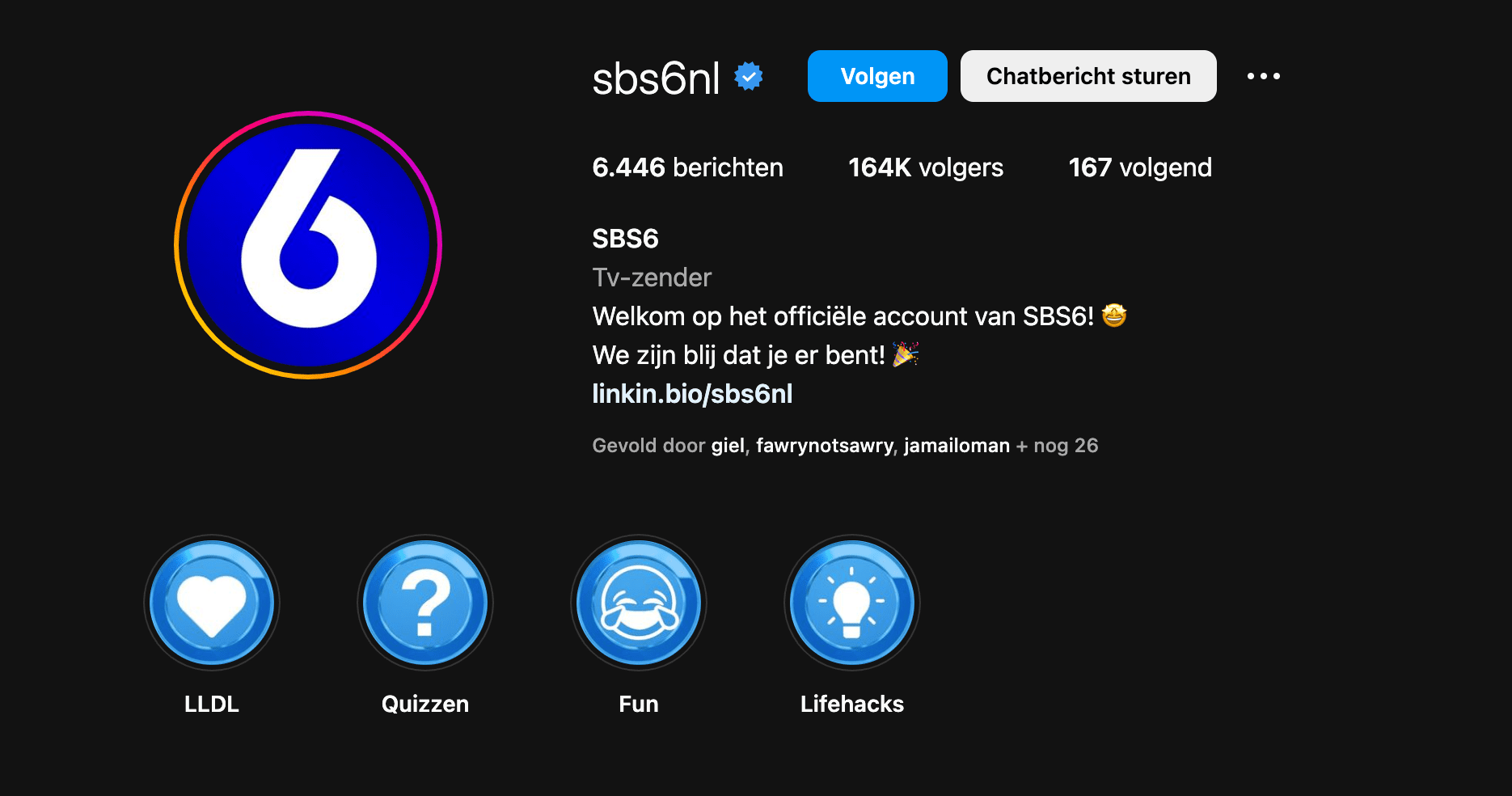Show the 167 volgend list

tap(1139, 167)
